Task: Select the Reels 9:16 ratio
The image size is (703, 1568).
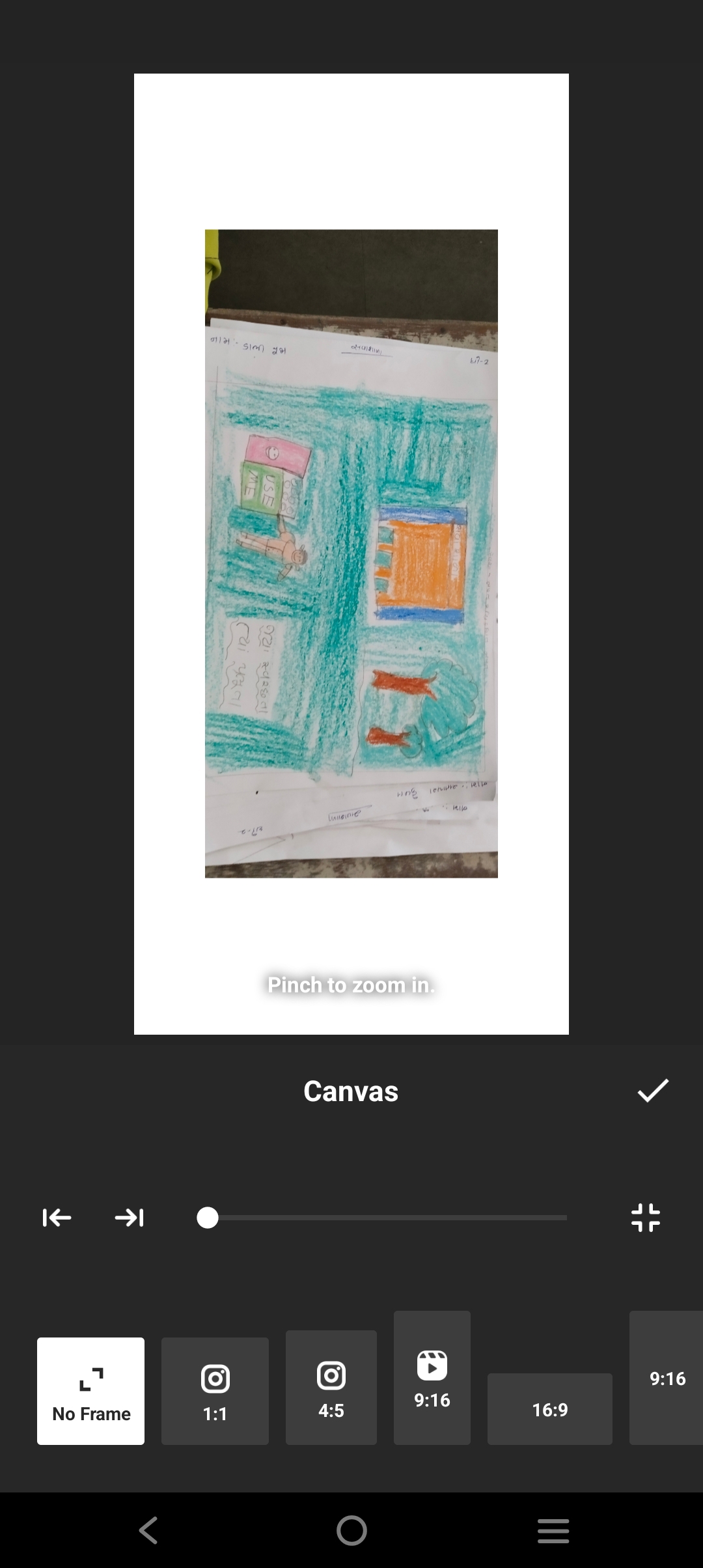Action: (432, 1378)
